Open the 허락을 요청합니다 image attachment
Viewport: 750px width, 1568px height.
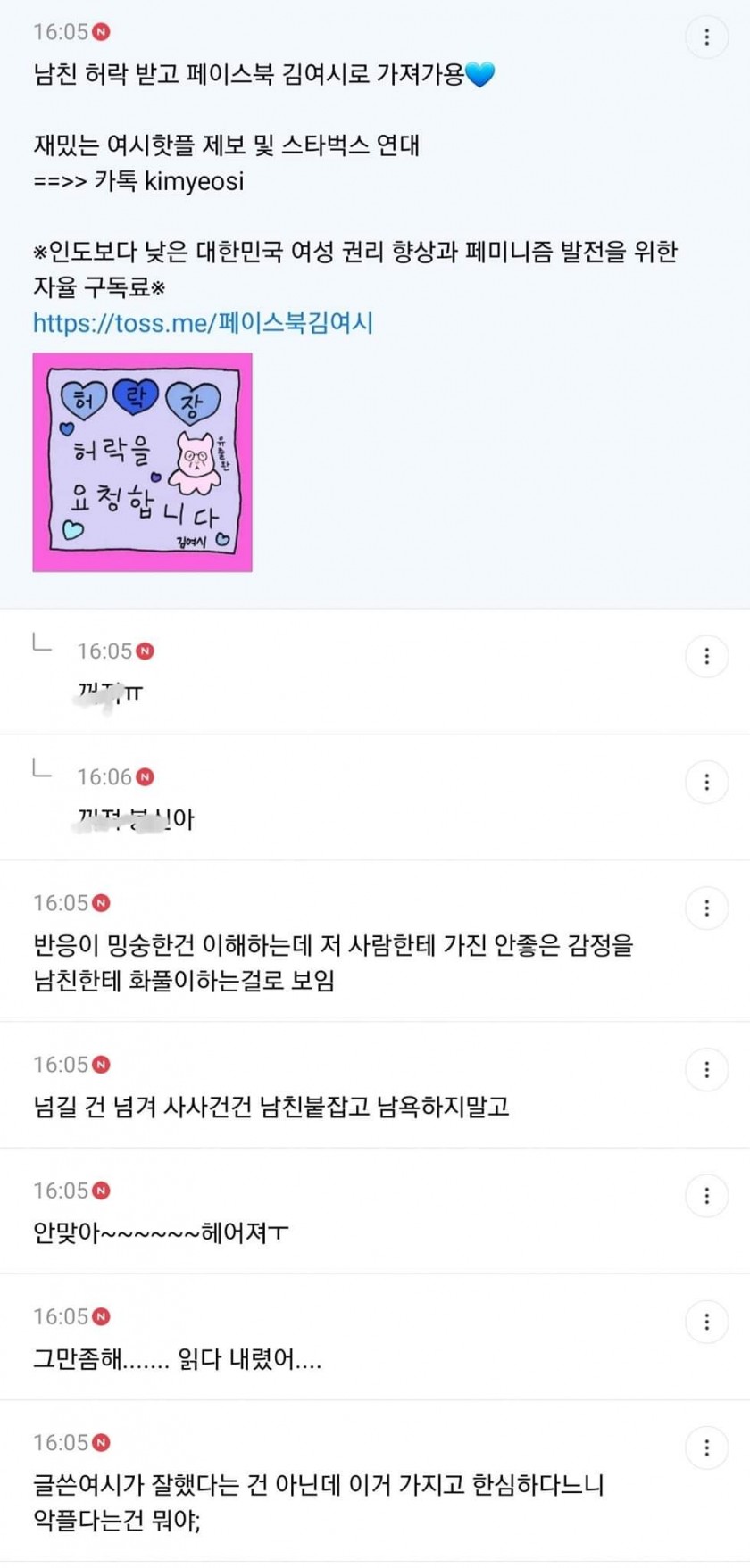coord(143,462)
